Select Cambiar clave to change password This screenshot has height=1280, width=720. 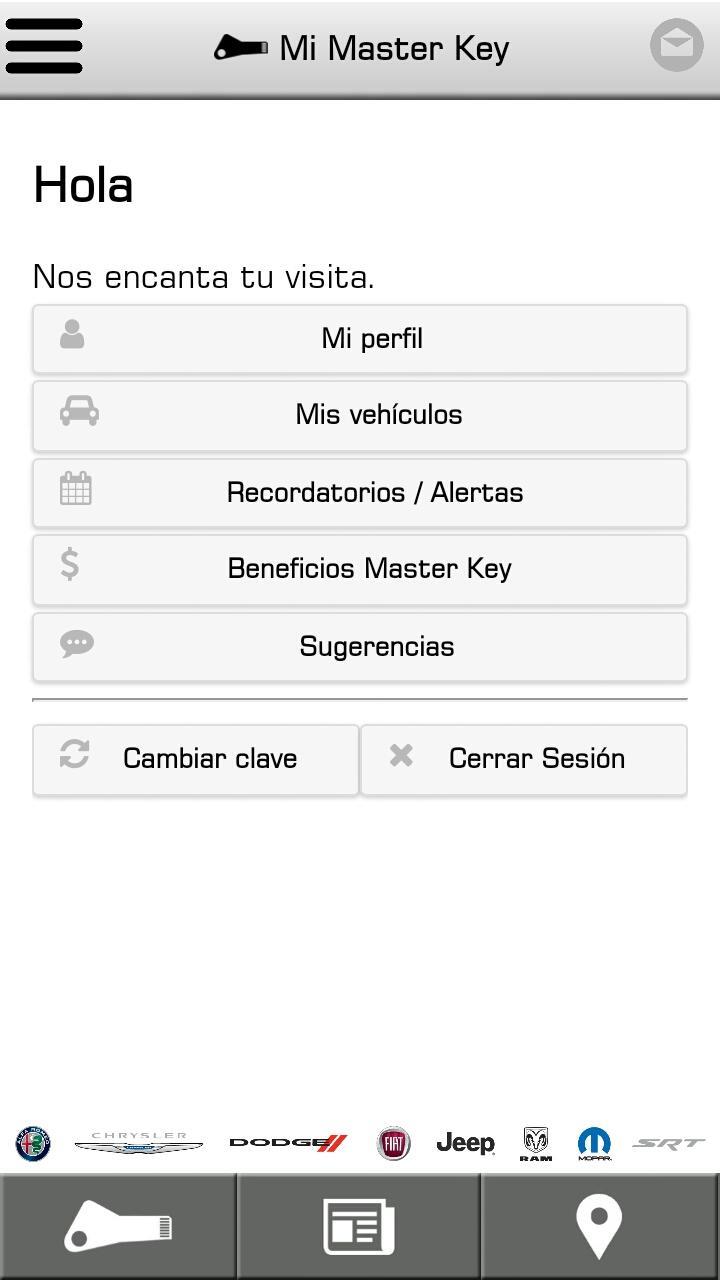pos(195,759)
